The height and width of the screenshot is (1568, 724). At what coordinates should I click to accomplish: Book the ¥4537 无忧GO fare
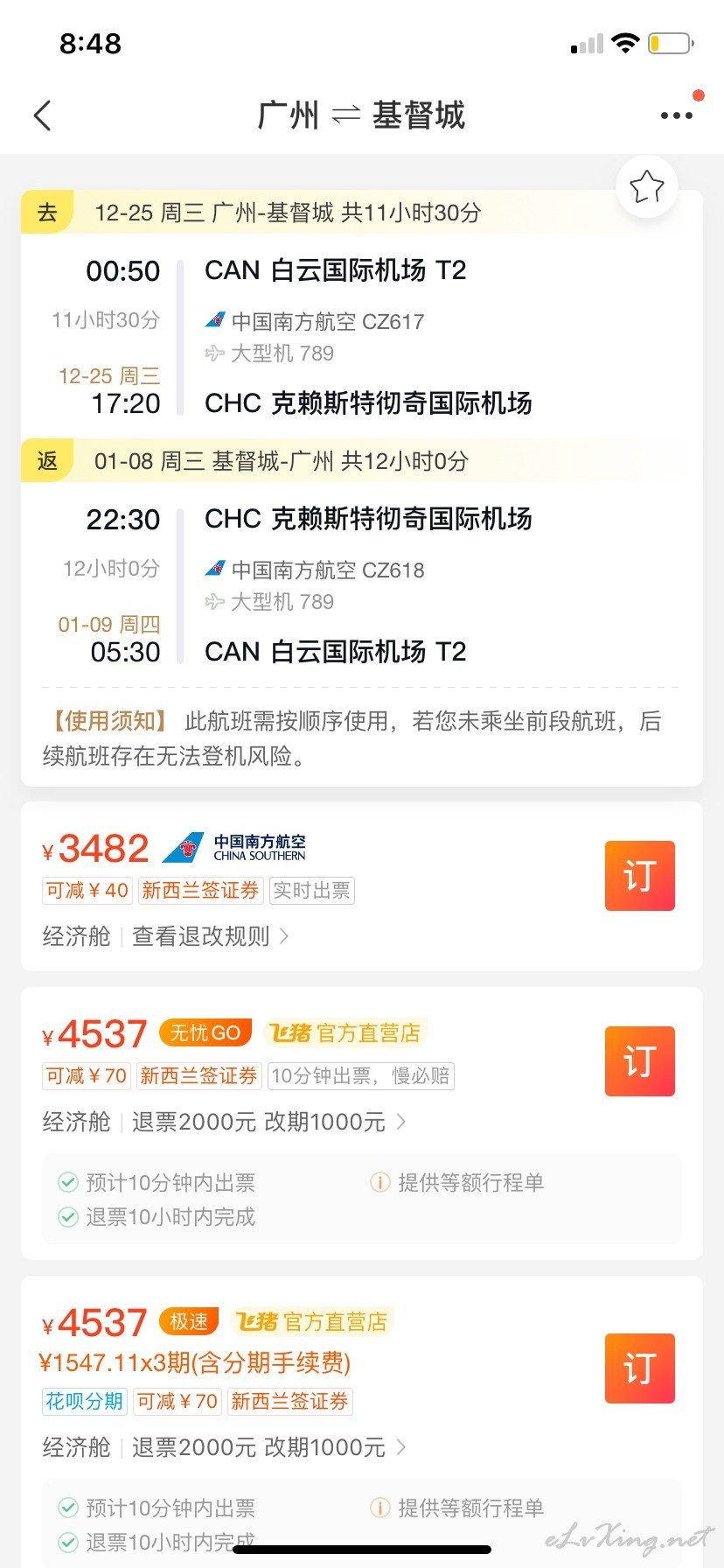639,1061
